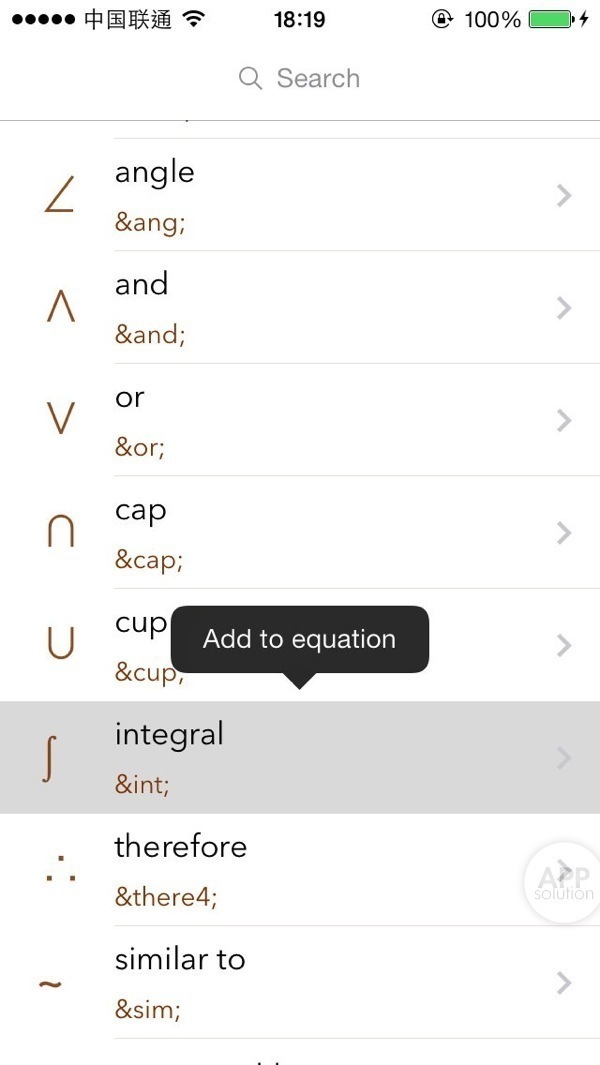
Task: Open the angle symbol row
Action: pyautogui.click(x=300, y=195)
